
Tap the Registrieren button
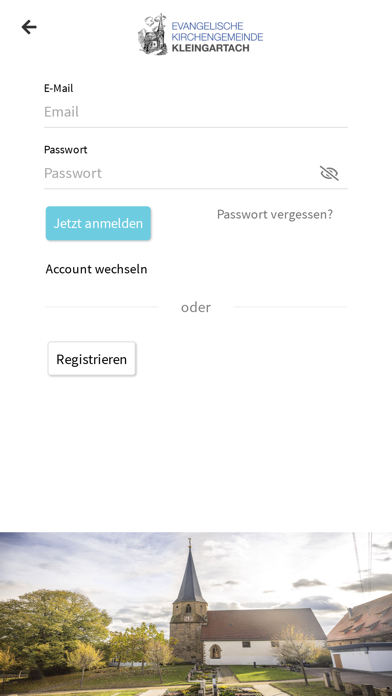(x=92, y=359)
